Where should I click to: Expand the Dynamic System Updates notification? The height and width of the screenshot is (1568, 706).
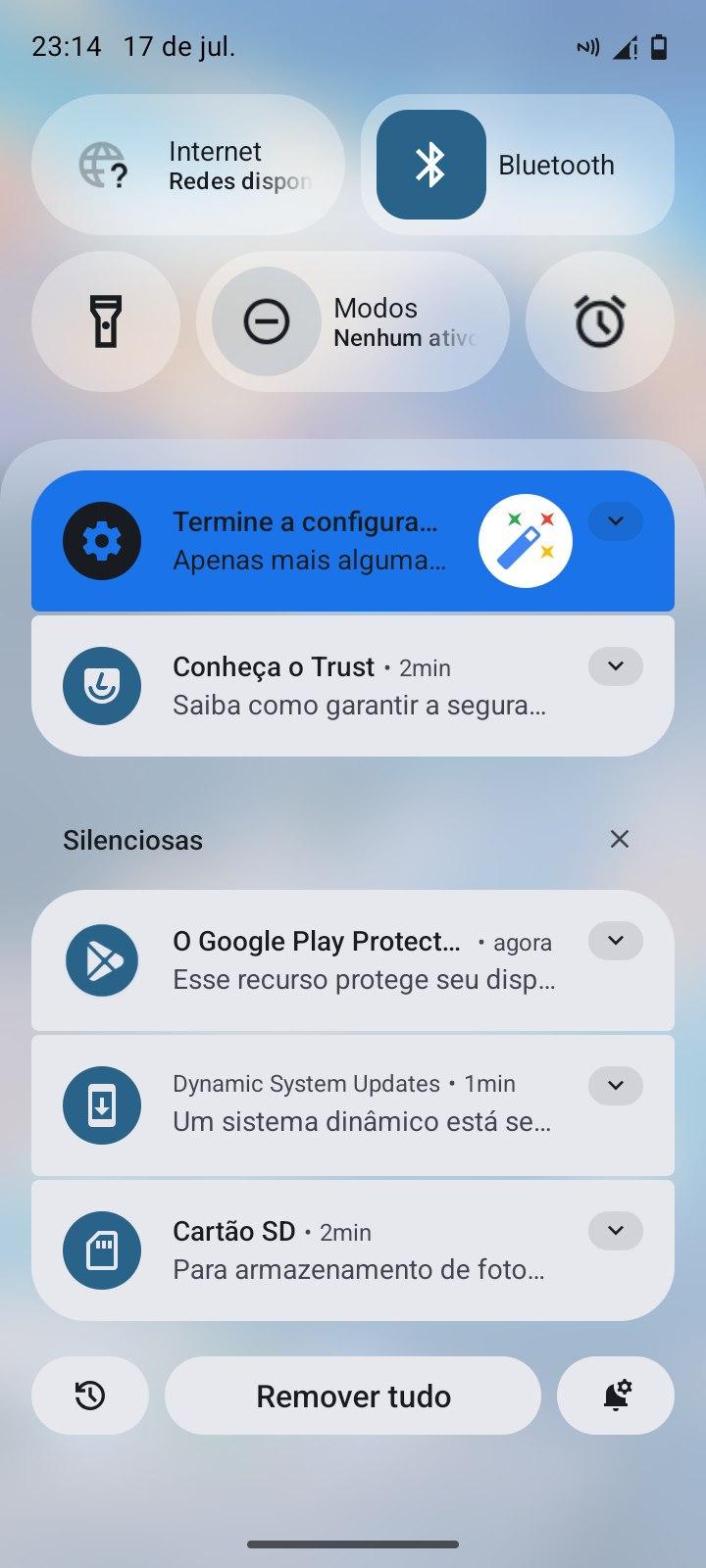pyautogui.click(x=616, y=1086)
